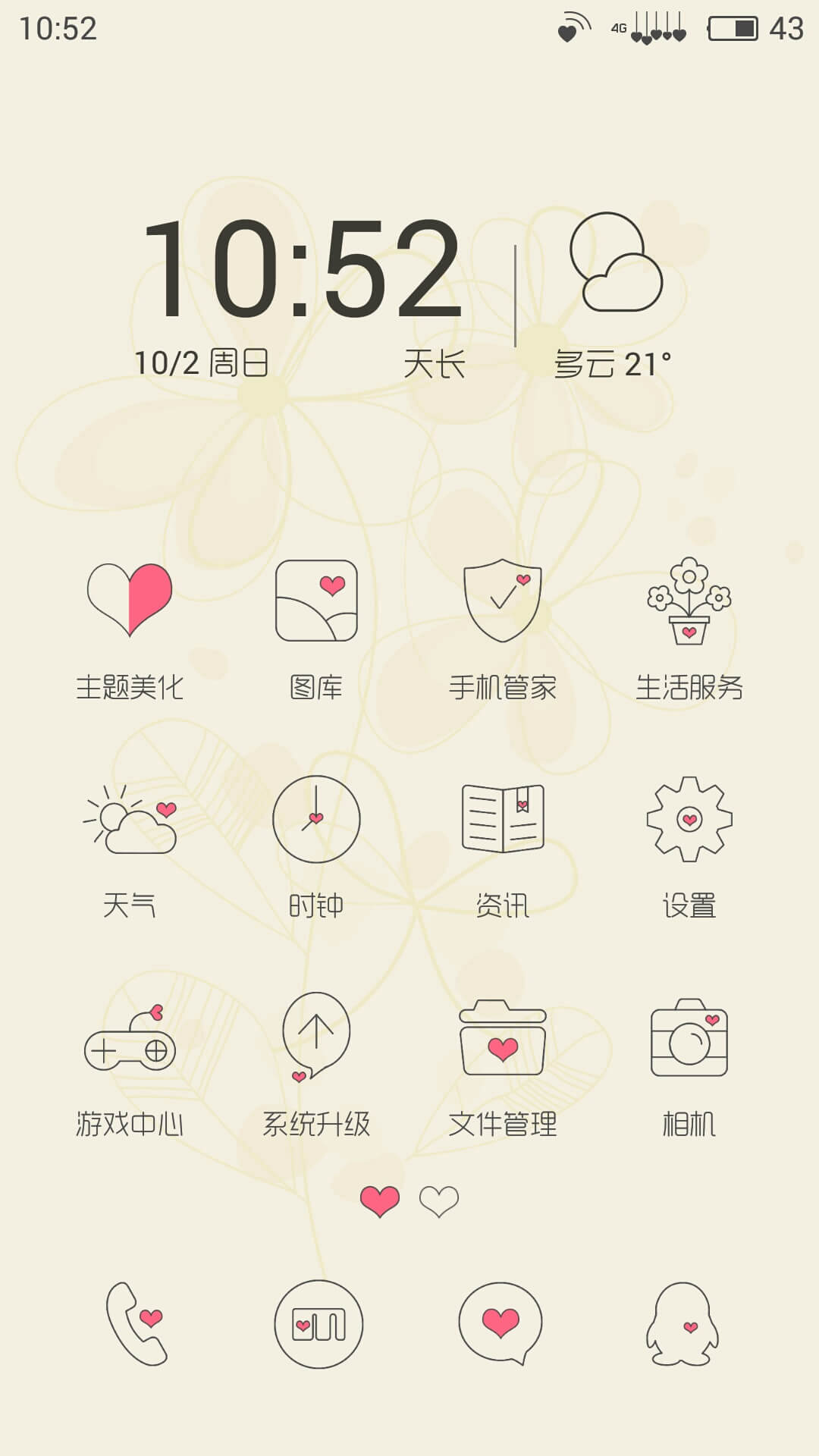Open the messaging bubble app in the dock
The image size is (819, 1456).
500,1324
